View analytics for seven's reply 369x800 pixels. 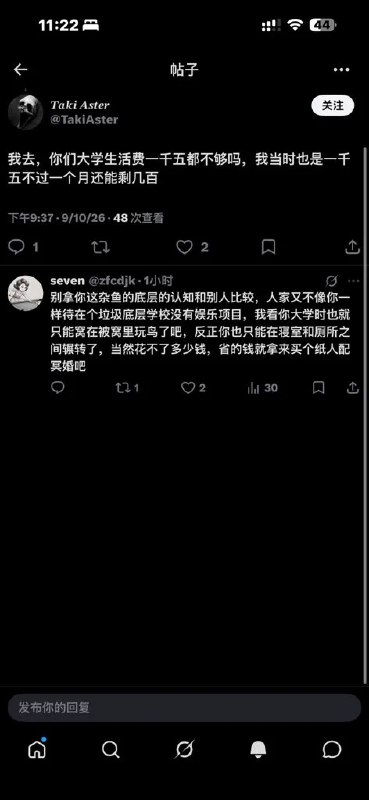pyautogui.click(x=254, y=388)
